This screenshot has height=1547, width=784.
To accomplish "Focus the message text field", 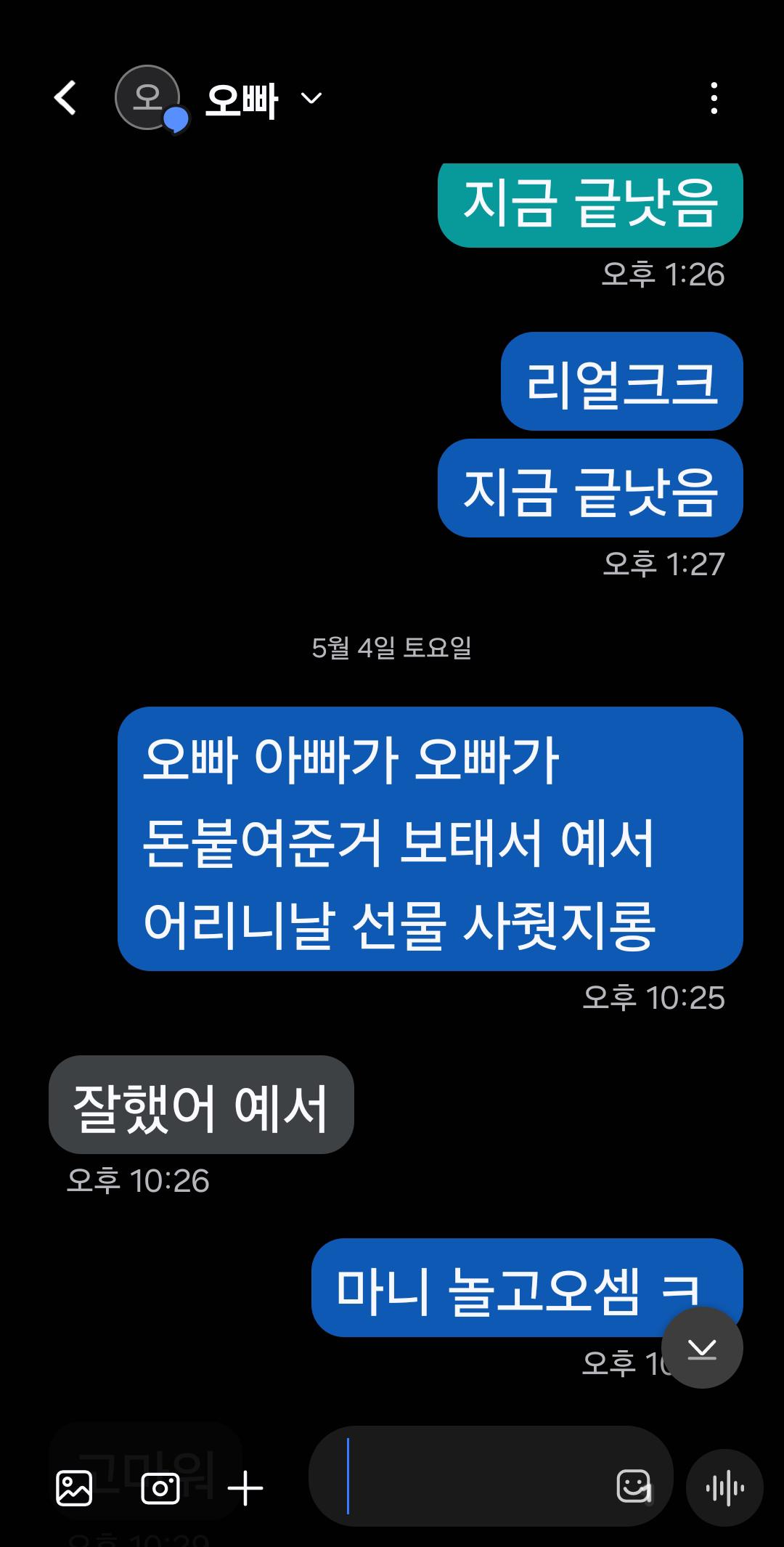I will point(472,1476).
